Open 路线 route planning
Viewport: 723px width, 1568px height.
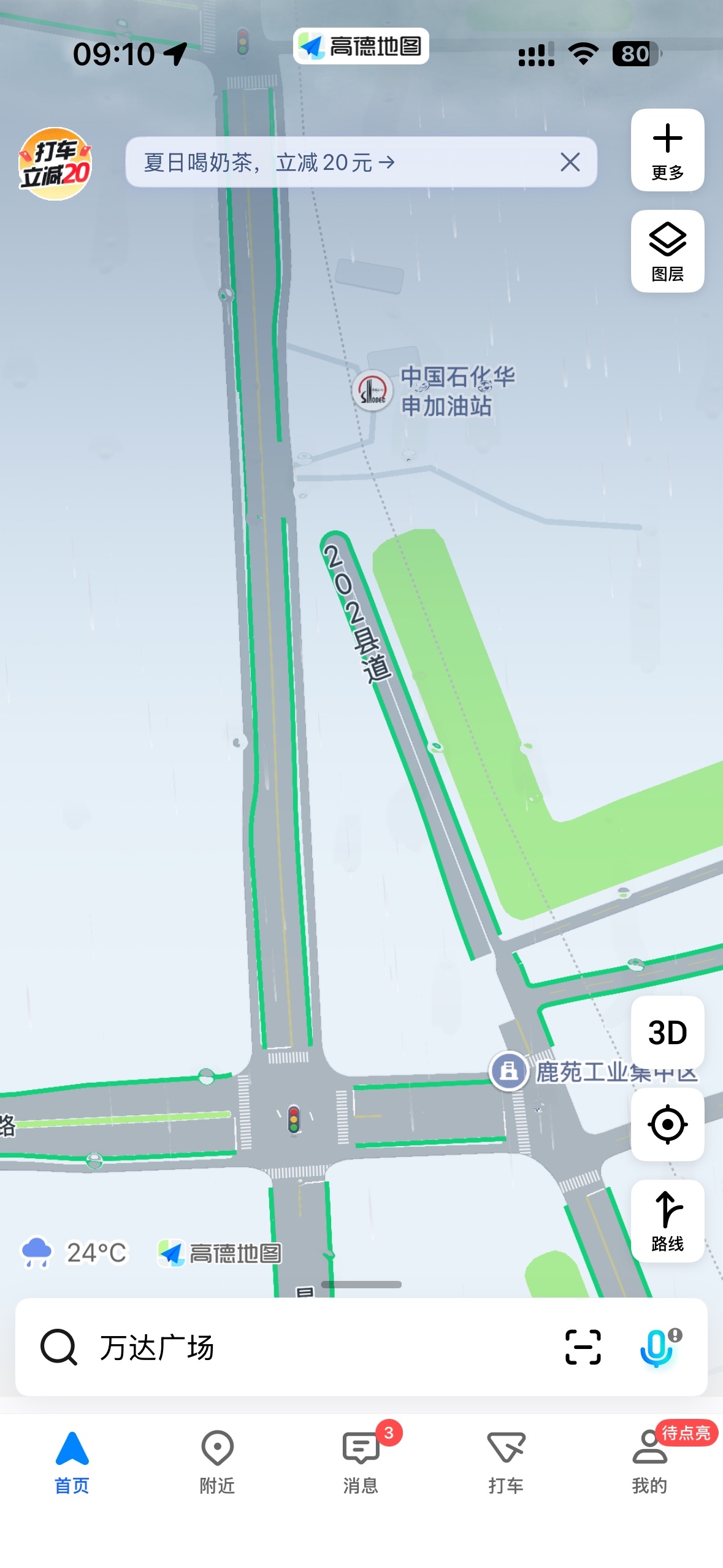pyautogui.click(x=667, y=1220)
